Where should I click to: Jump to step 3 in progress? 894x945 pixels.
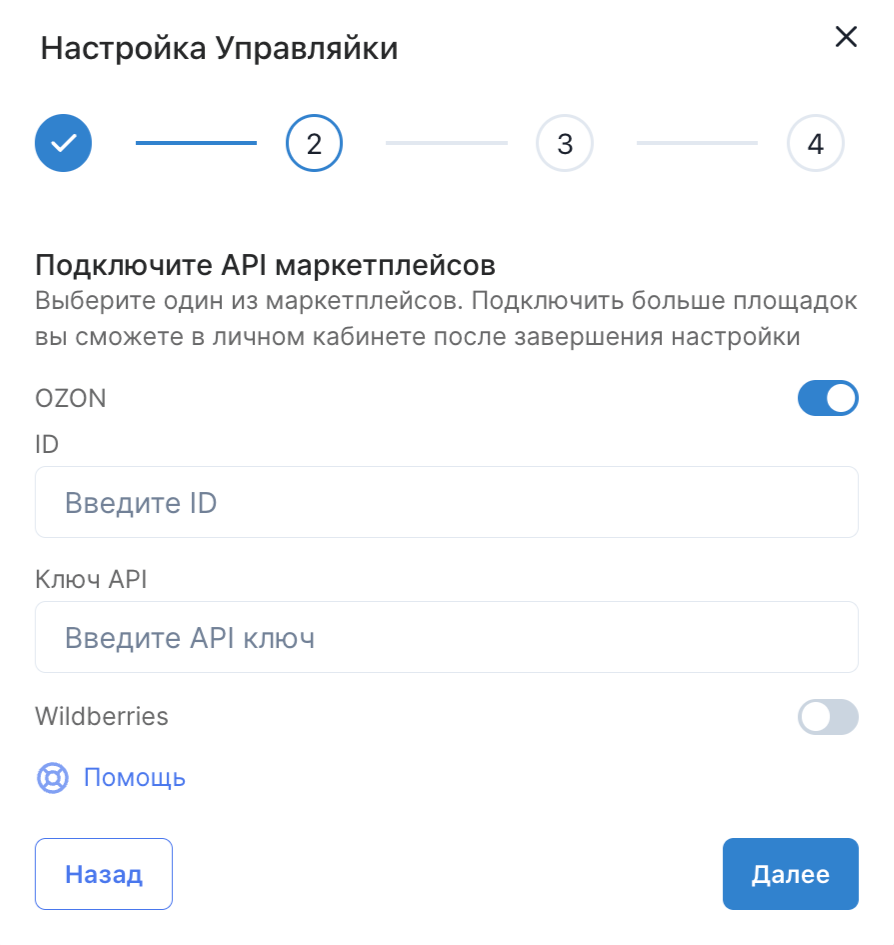[x=565, y=144]
